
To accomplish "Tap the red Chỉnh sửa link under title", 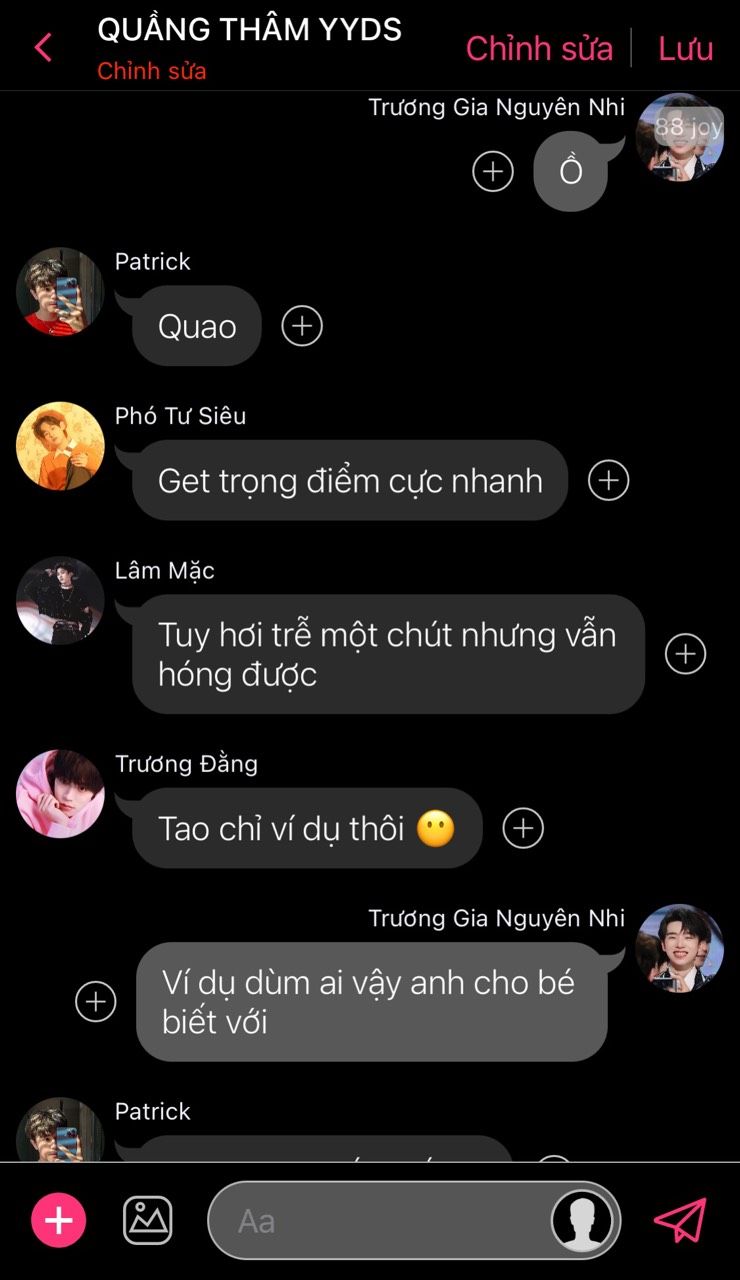I will (152, 72).
